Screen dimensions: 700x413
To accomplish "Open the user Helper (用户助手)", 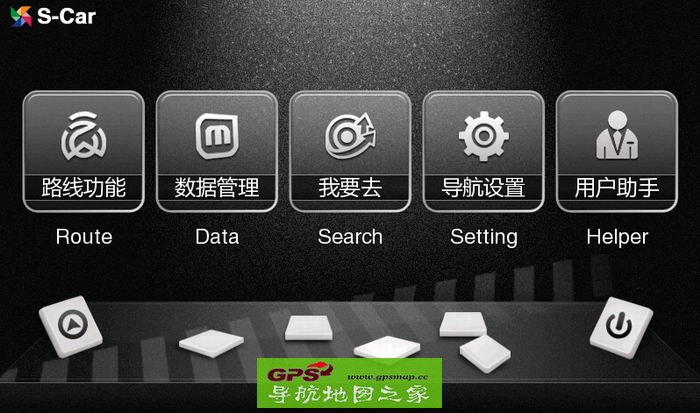I will [616, 151].
